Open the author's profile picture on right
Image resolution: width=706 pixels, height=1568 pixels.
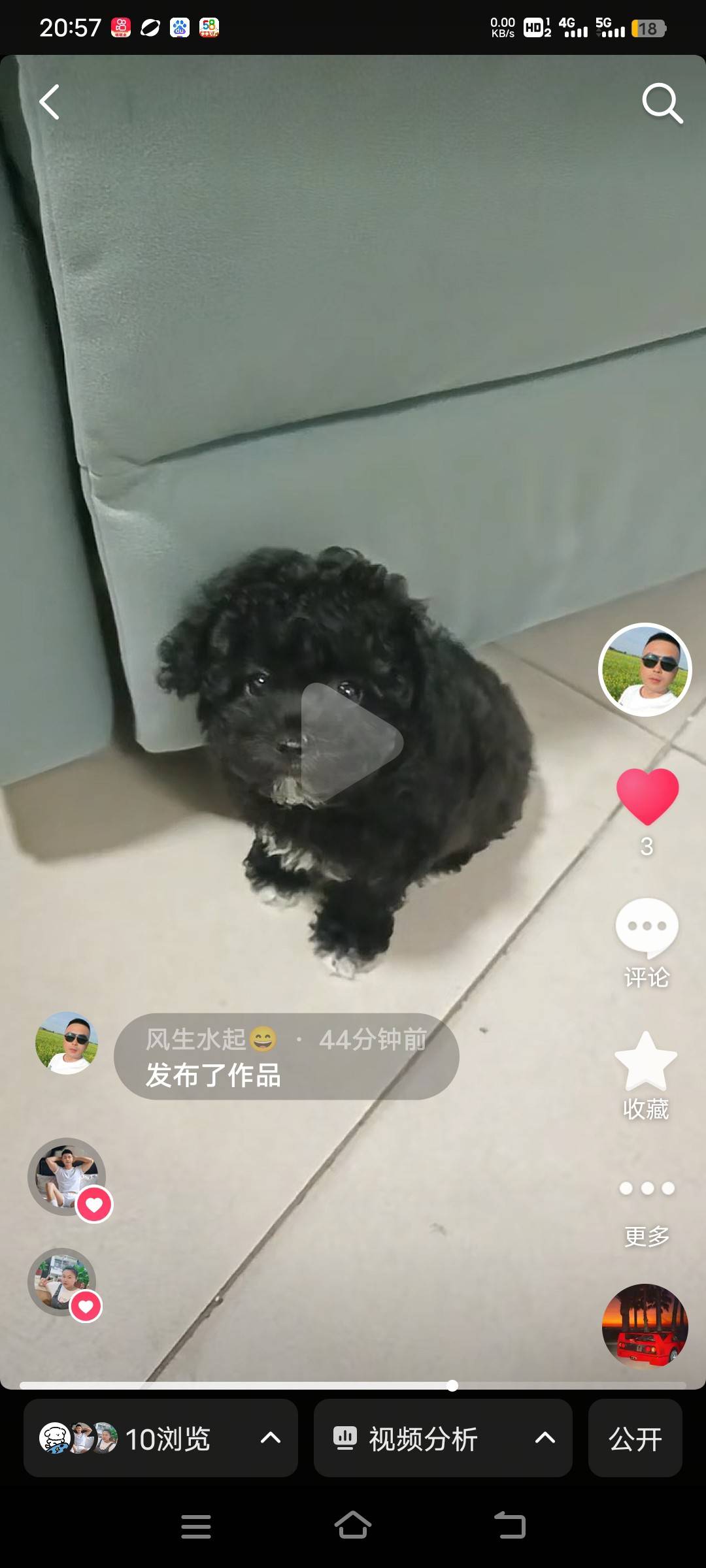[645, 670]
